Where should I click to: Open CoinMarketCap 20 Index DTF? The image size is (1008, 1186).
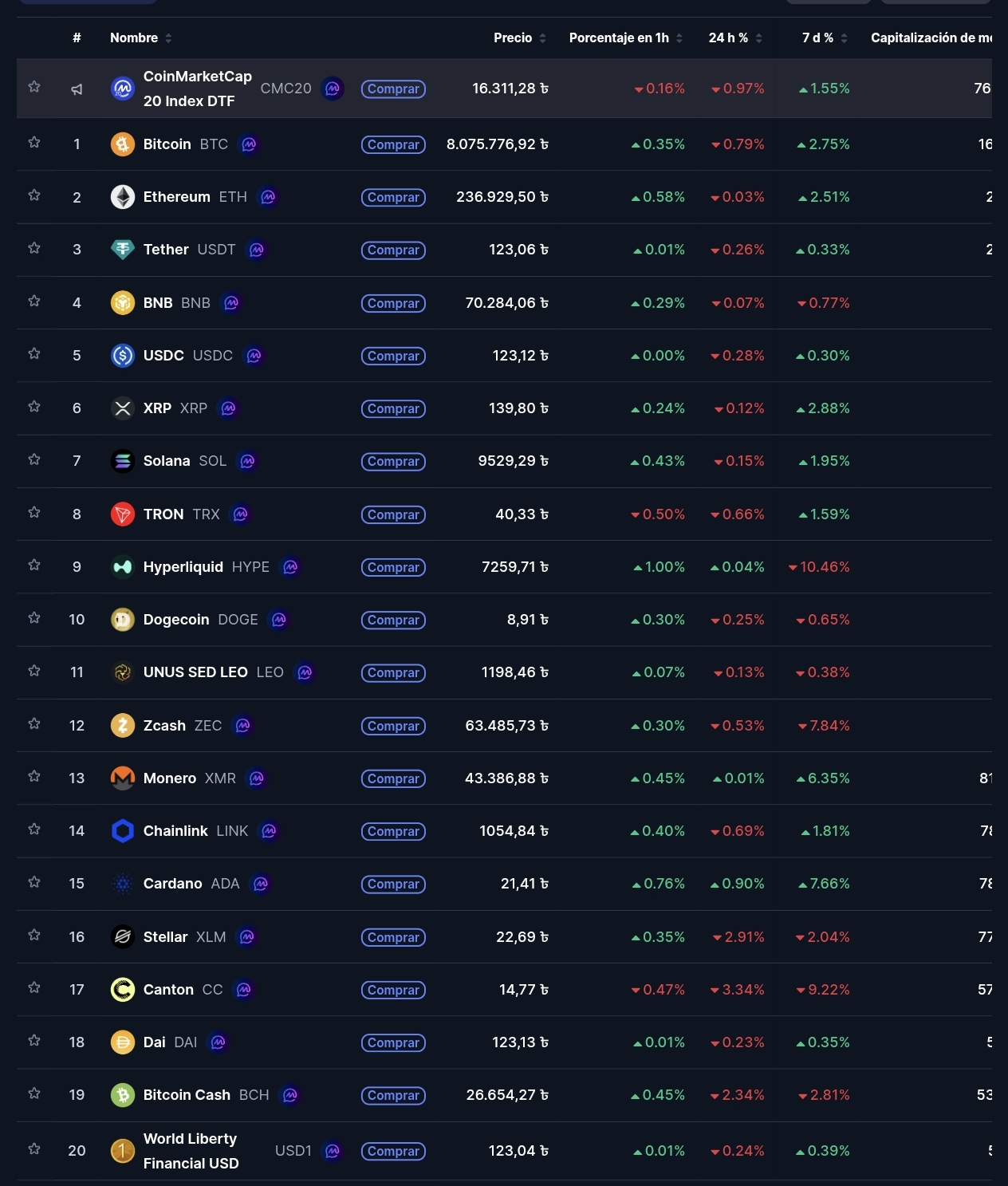click(x=504, y=89)
